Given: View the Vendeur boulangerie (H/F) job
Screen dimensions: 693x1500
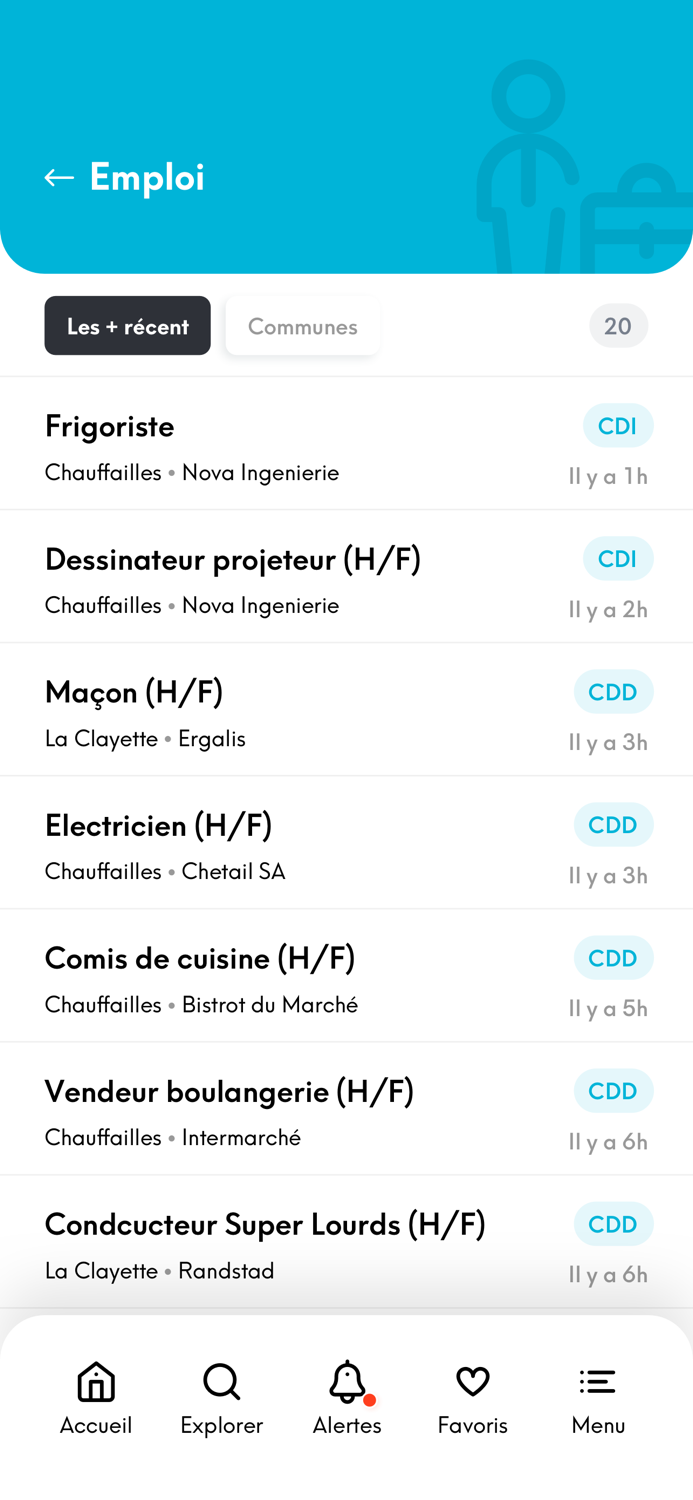Looking at the screenshot, I should [300, 1110].
